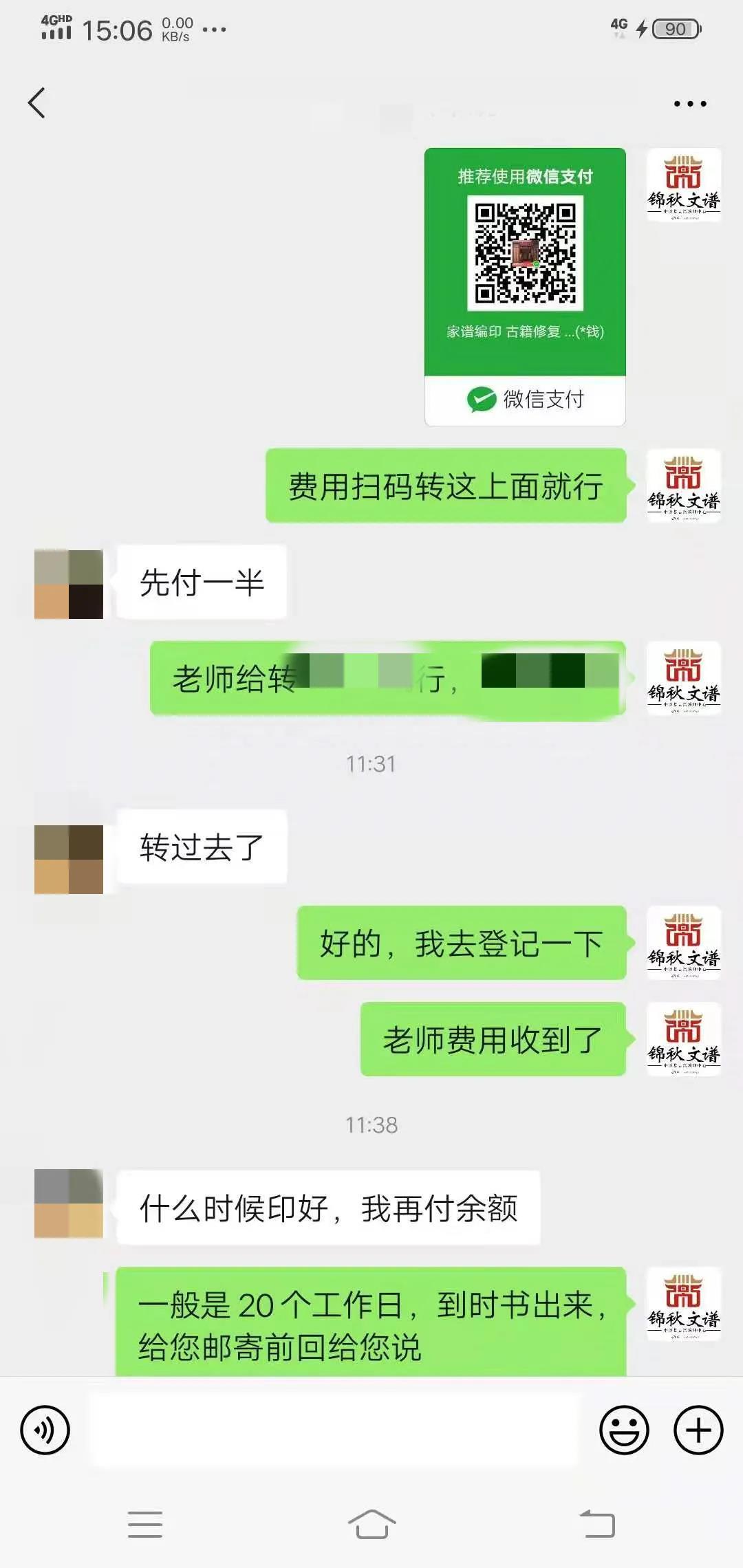
Task: Open contact avatar beside 转过去了
Action: coord(69,859)
